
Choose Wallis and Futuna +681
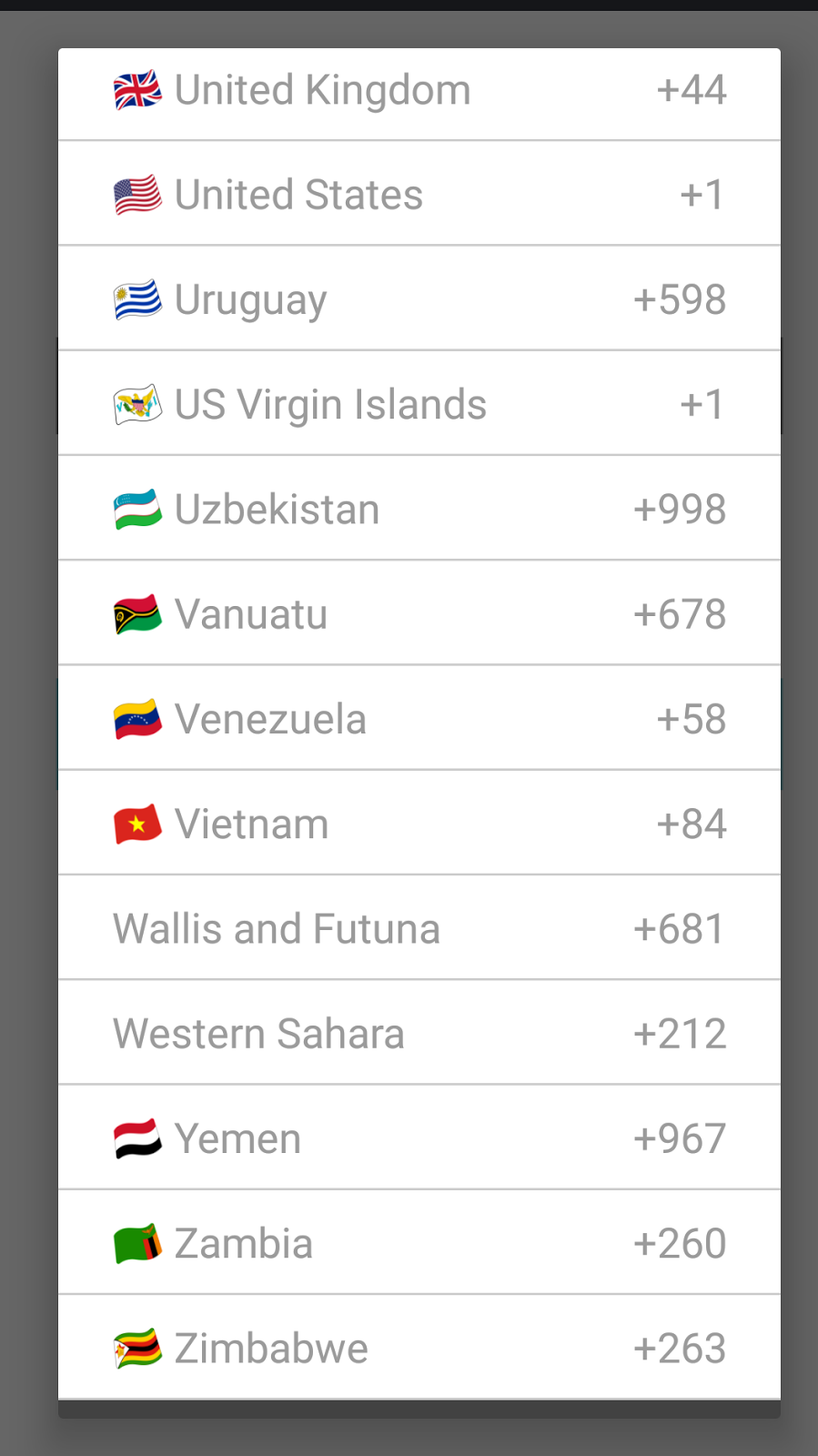coord(419,928)
